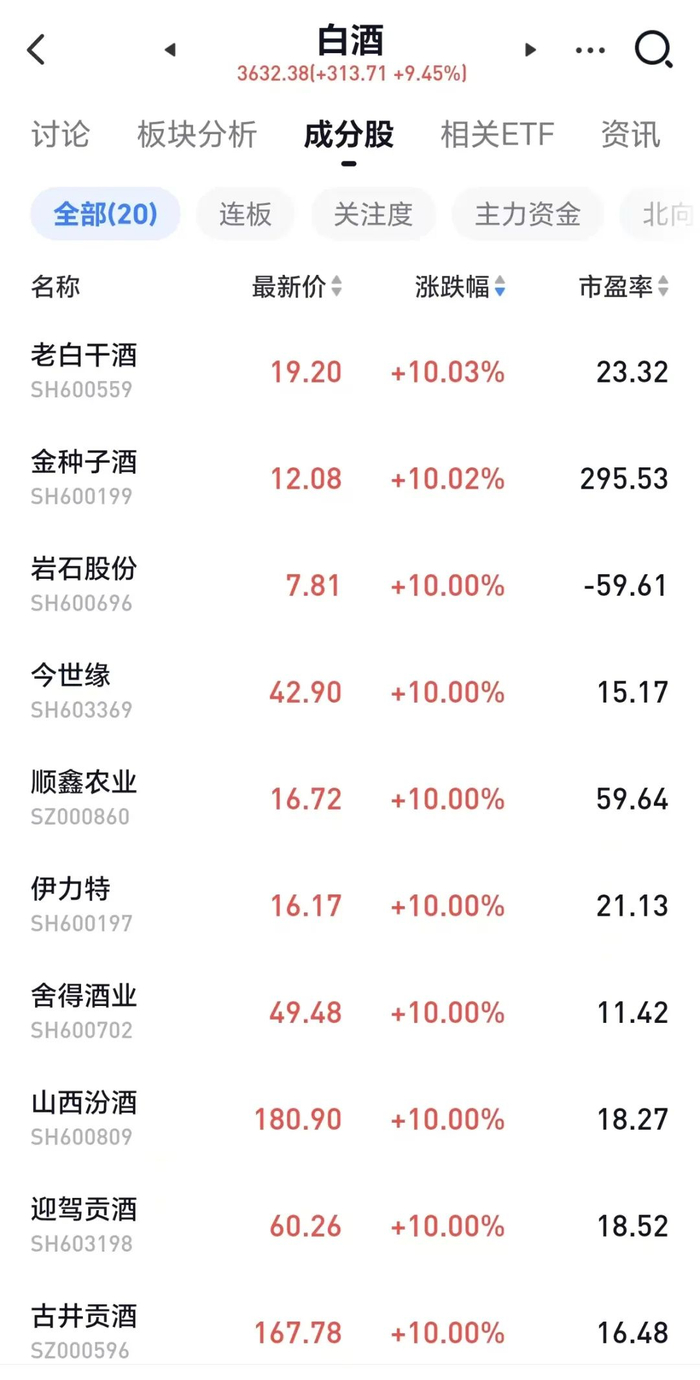Switch to the 讨论 tab
The height and width of the screenshot is (1380, 700).
[60, 134]
